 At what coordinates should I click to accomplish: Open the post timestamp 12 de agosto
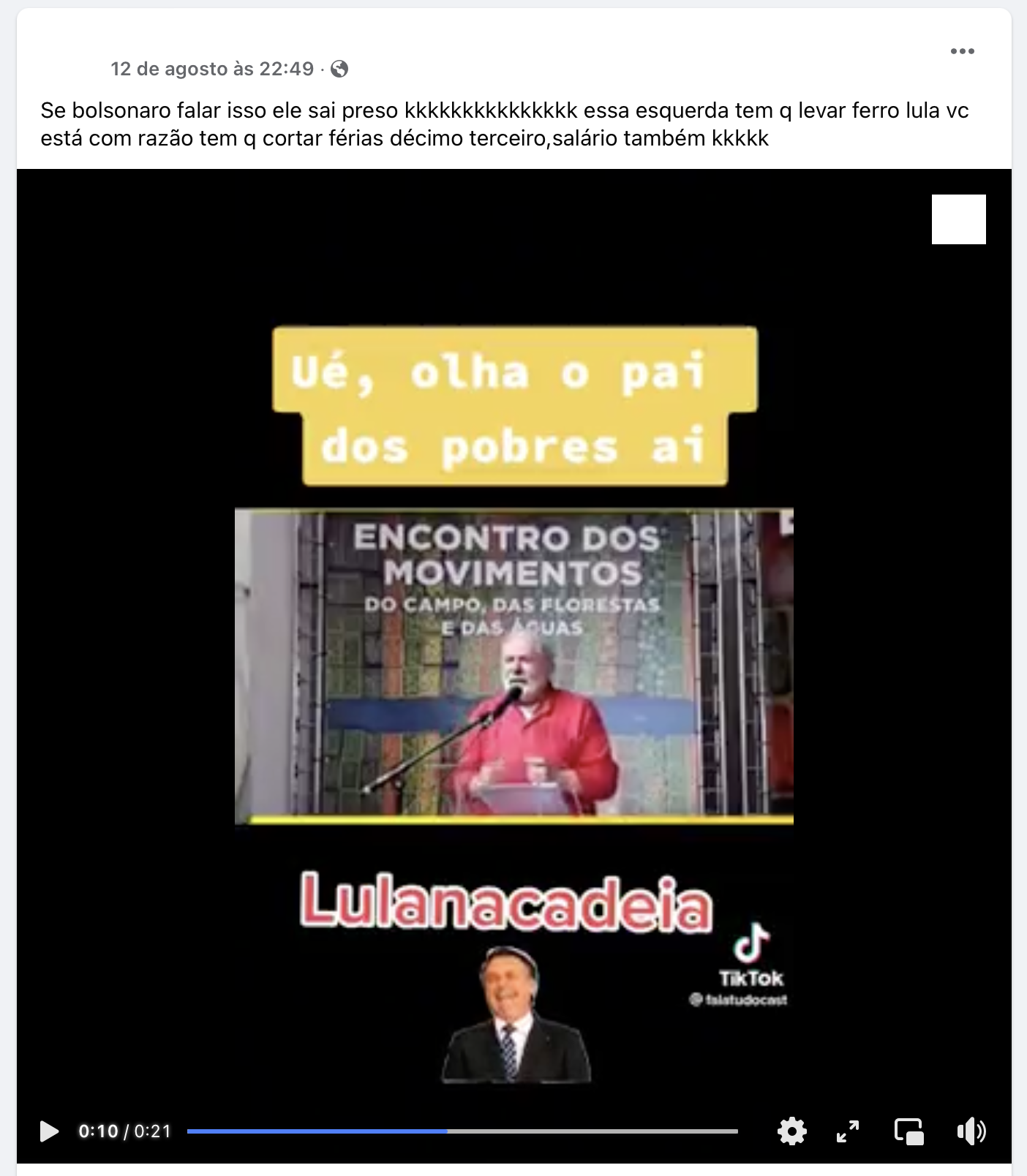click(212, 69)
